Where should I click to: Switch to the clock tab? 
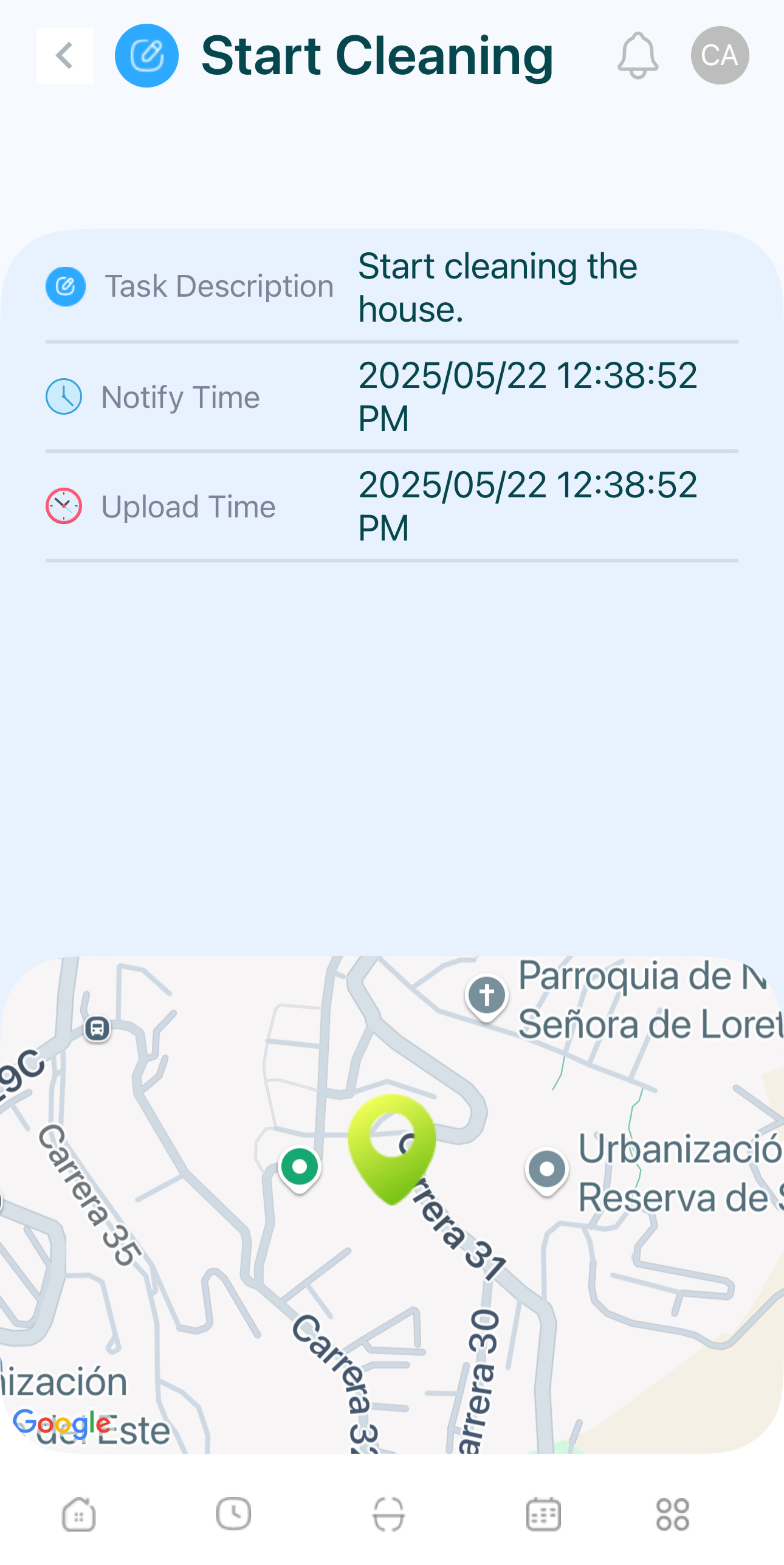tap(233, 1513)
